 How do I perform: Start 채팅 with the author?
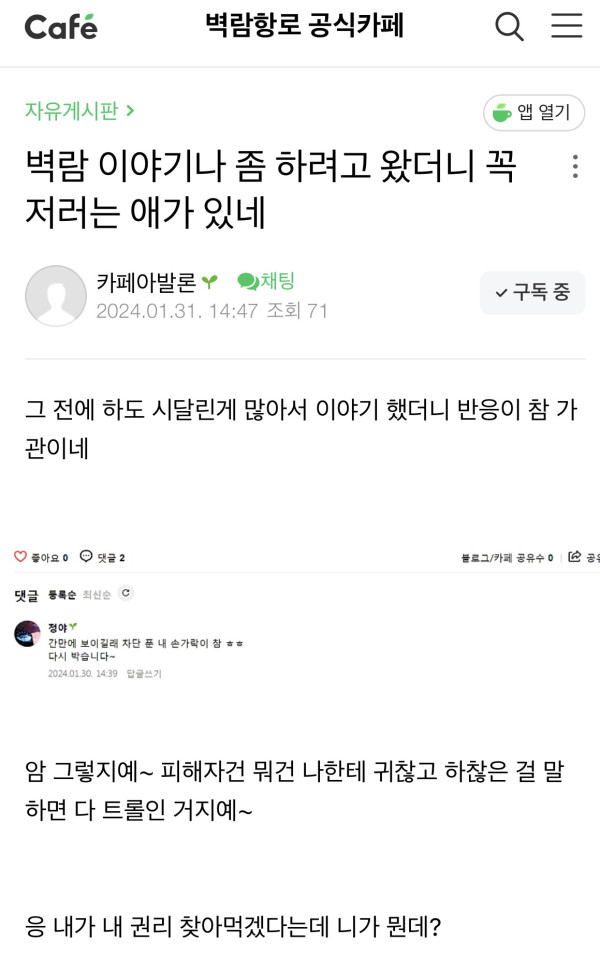click(x=267, y=283)
